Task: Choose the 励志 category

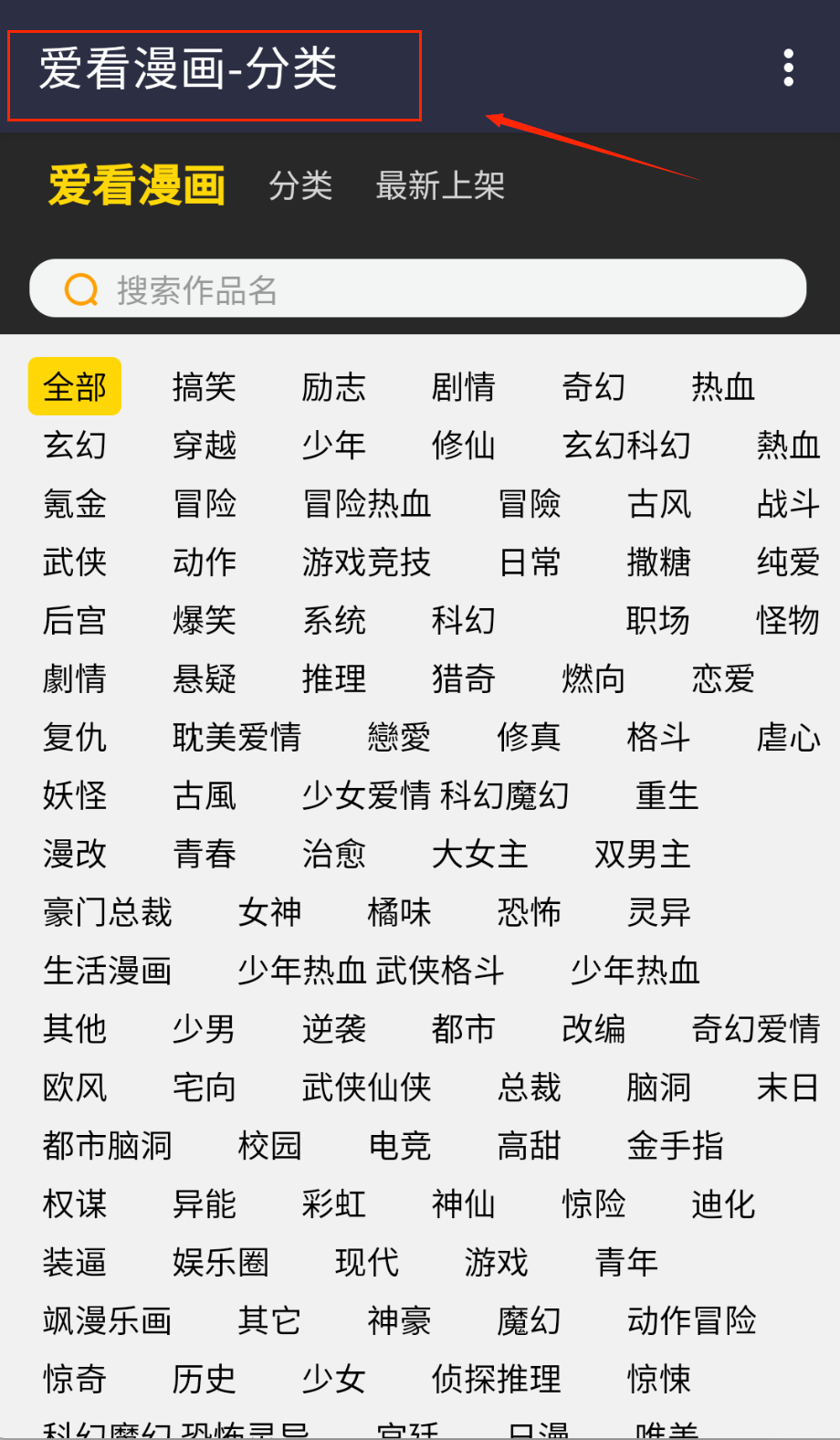Action: [x=334, y=387]
